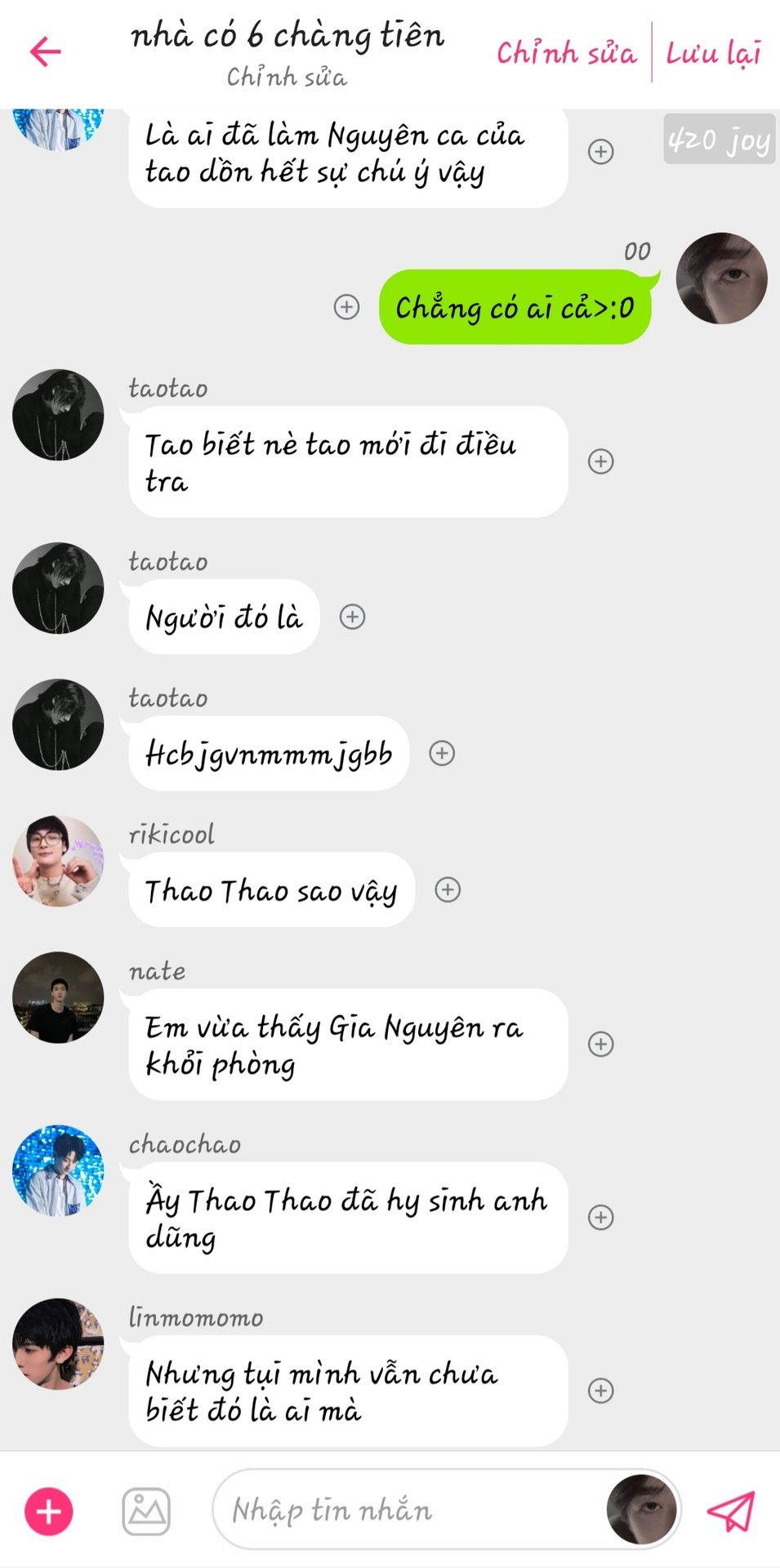This screenshot has width=780, height=1568.
Task: Tap plus icon beside 'Thao Thao sao vậy'
Action: click(x=448, y=889)
